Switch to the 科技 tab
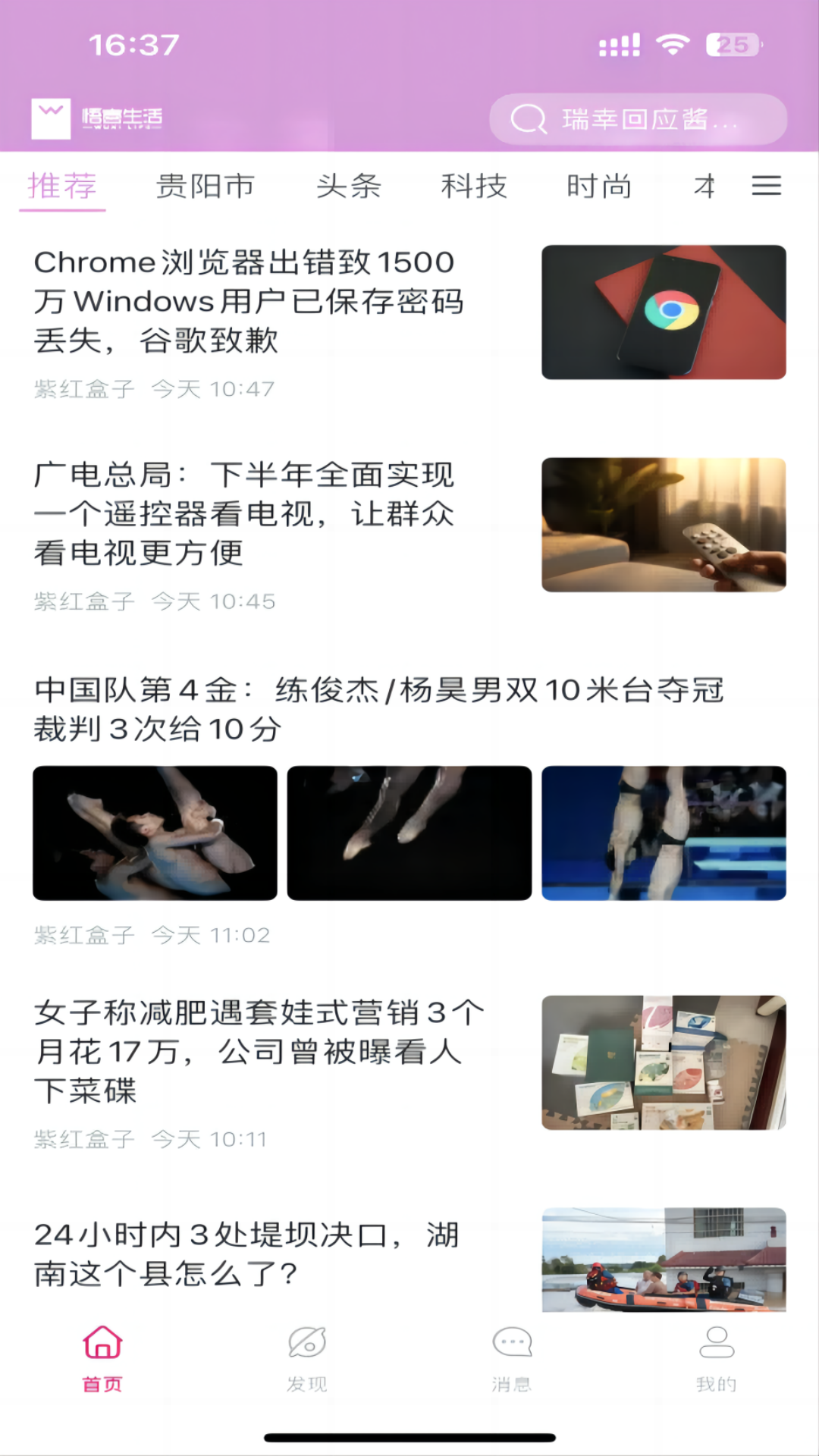 click(x=474, y=186)
